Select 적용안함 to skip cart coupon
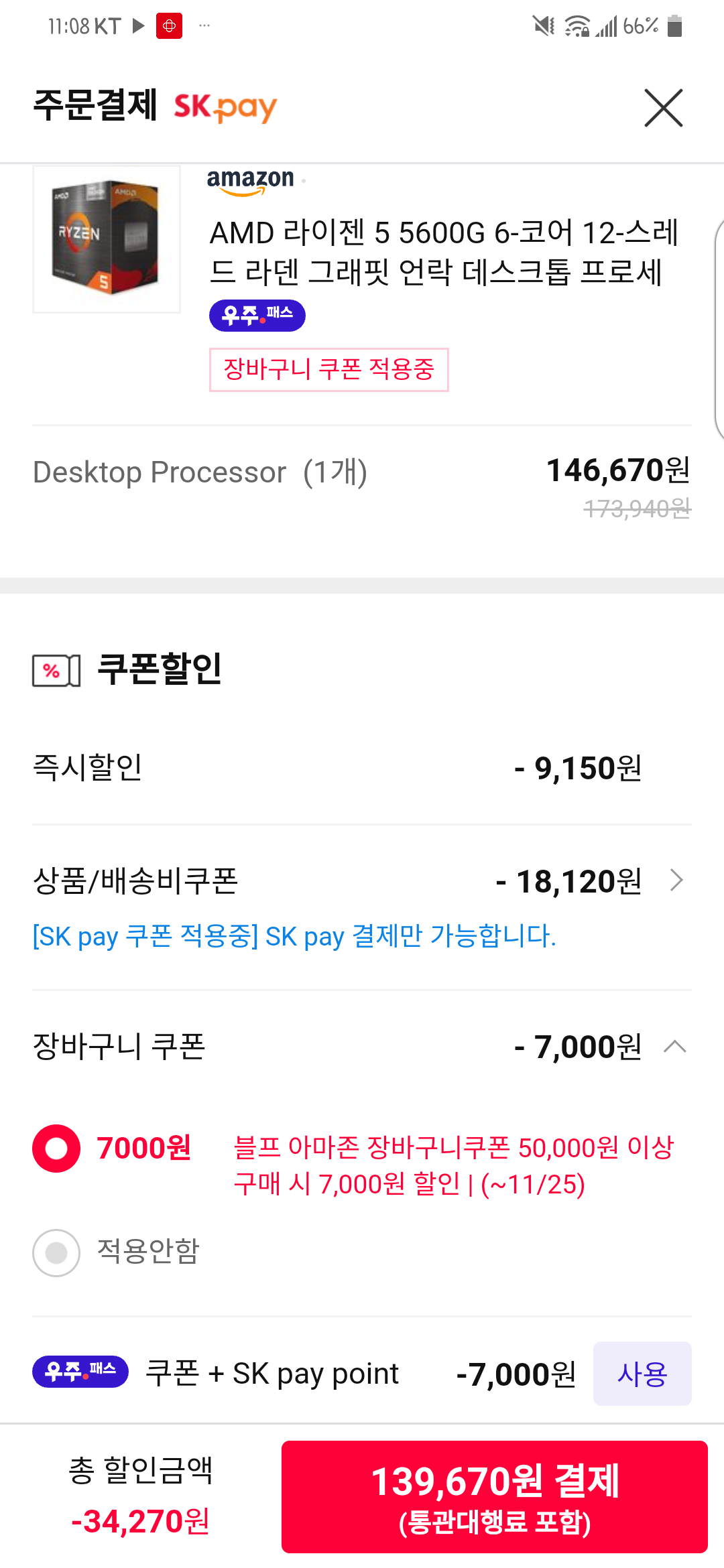 click(56, 1252)
